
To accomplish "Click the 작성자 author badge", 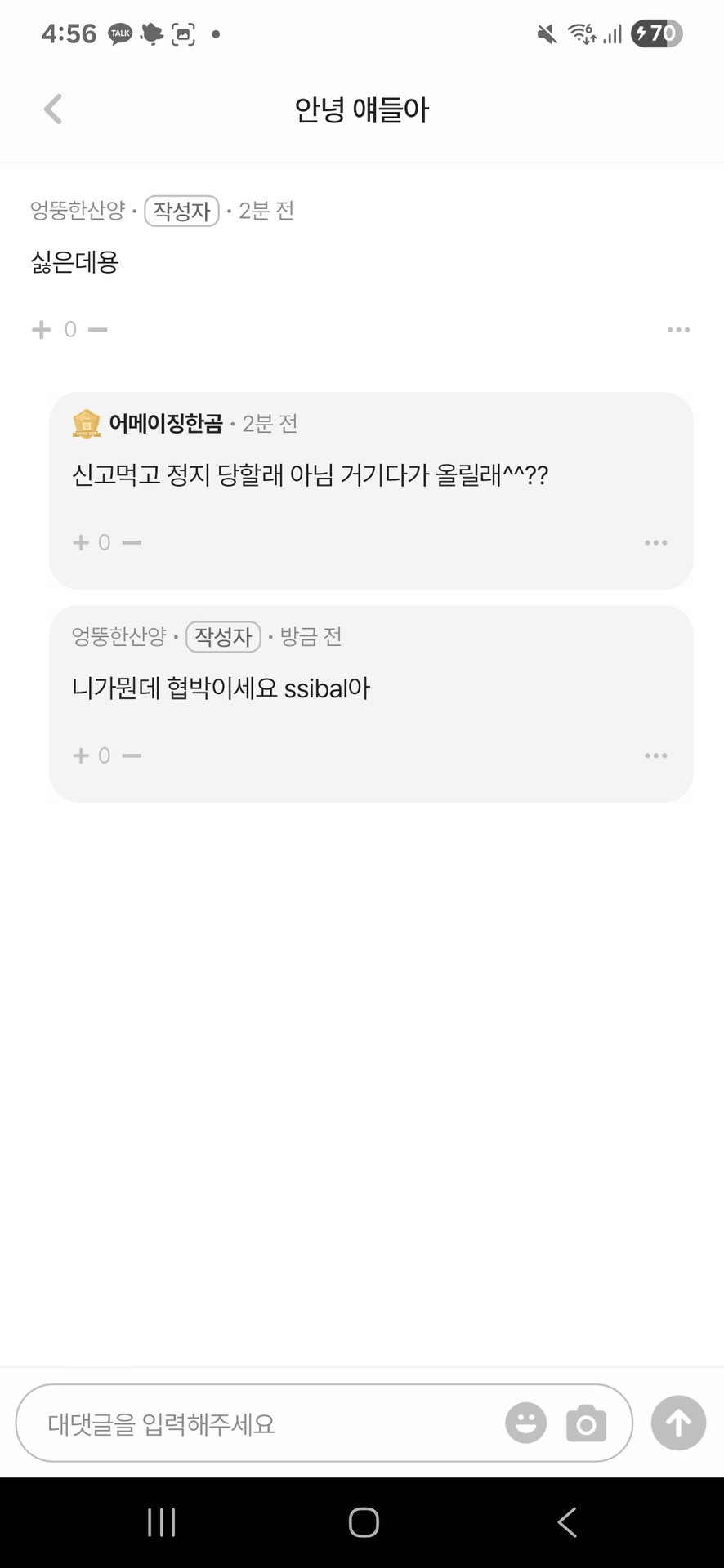I will (x=181, y=211).
